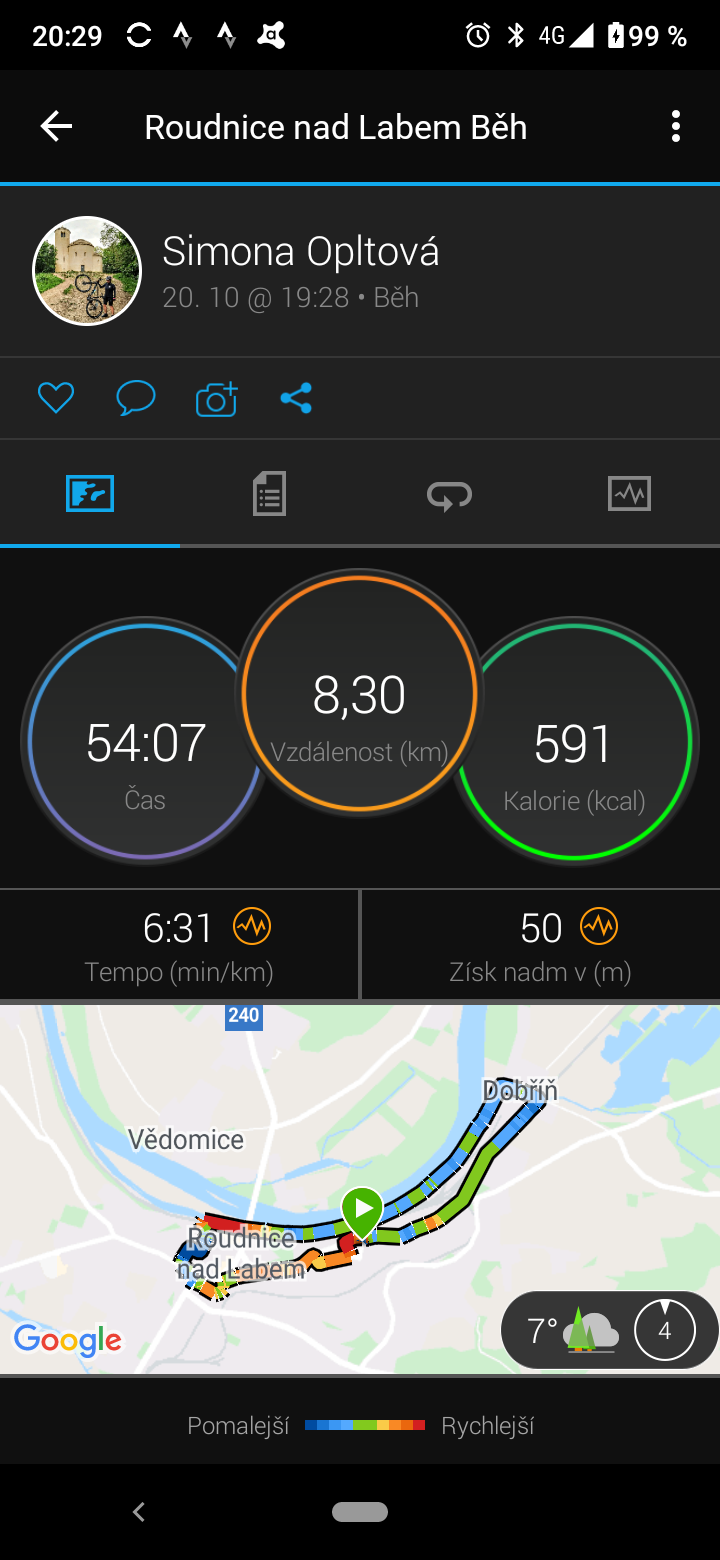Switch to the stats details tab
This screenshot has width=720, height=1560.
(x=269, y=494)
